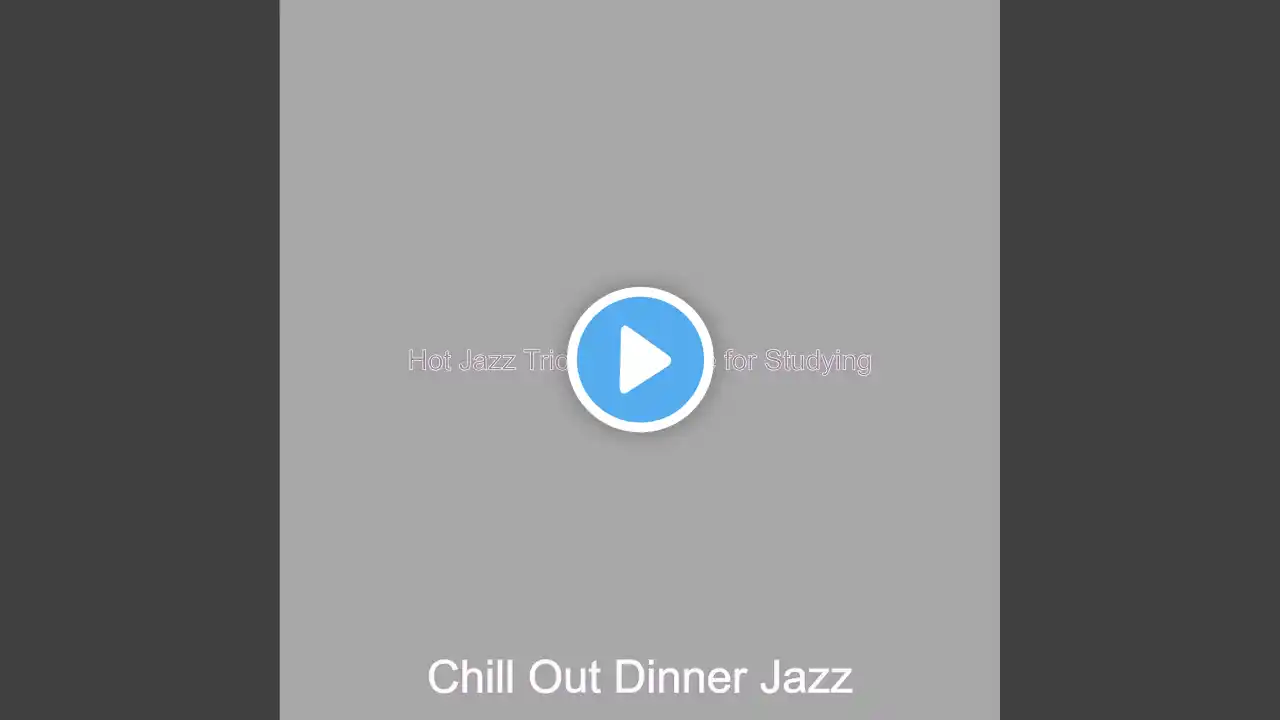
Task: Play the Chill Out Dinner Jazz video
Action: pos(640,360)
